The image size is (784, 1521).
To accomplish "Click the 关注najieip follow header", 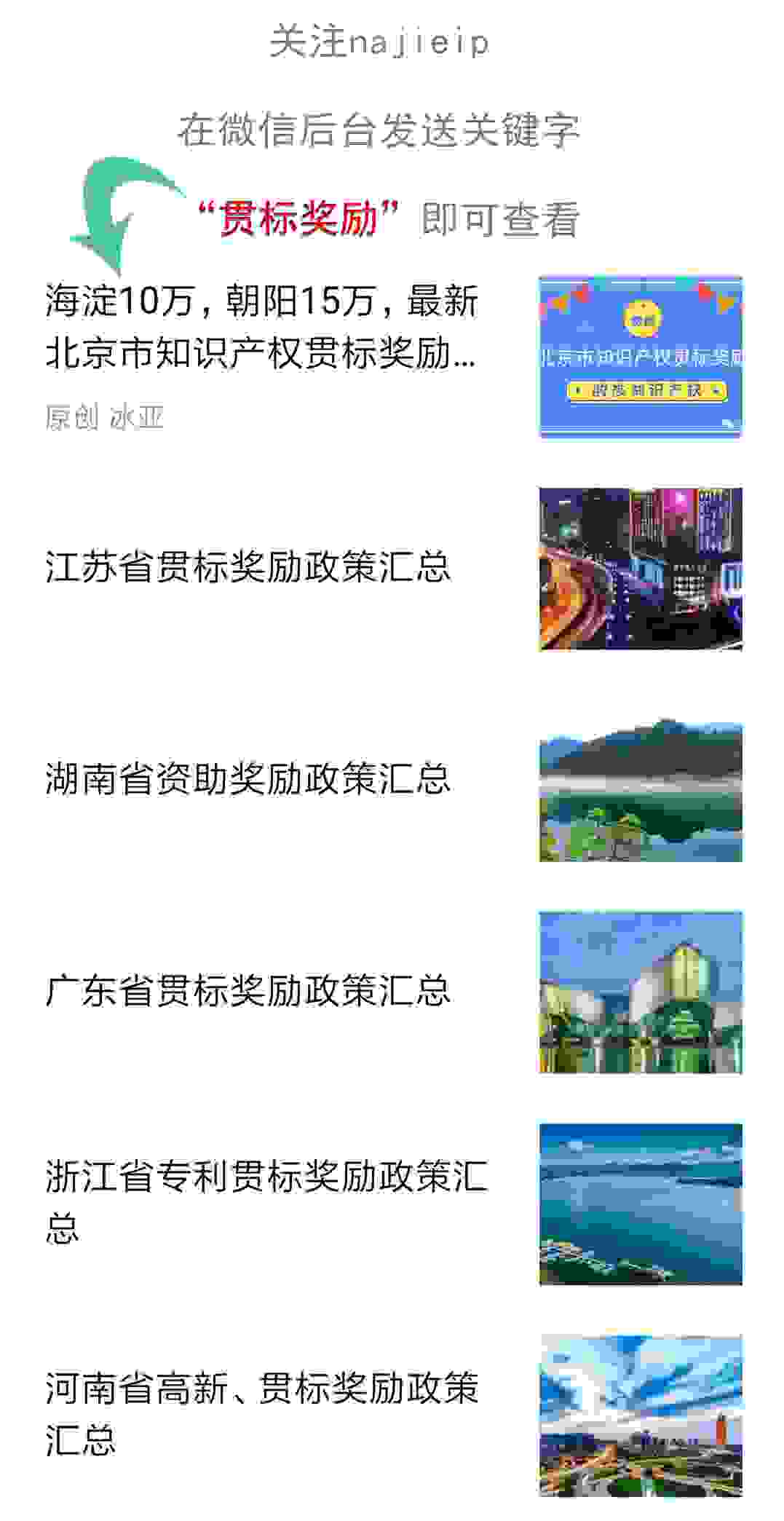I will [382, 42].
